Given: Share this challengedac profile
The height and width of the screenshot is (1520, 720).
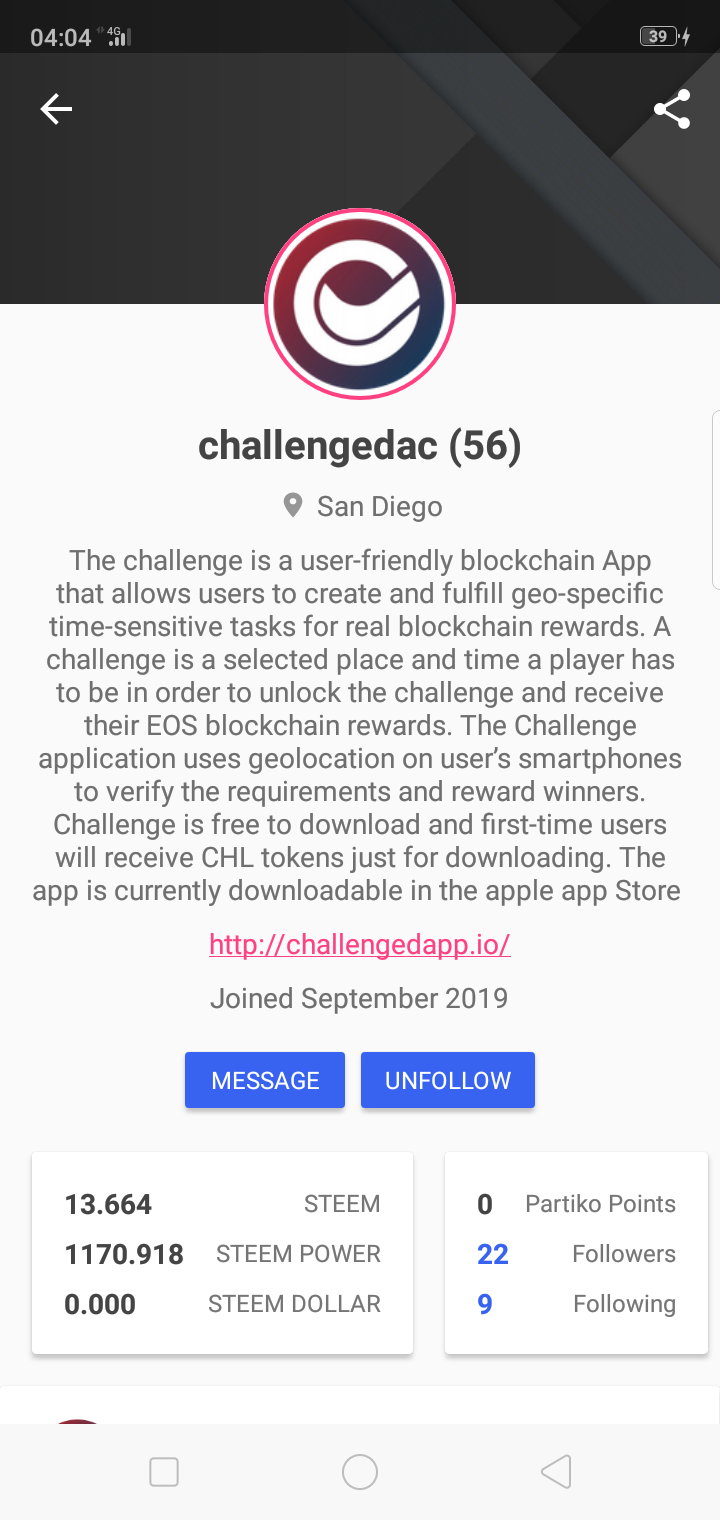Looking at the screenshot, I should coord(672,109).
